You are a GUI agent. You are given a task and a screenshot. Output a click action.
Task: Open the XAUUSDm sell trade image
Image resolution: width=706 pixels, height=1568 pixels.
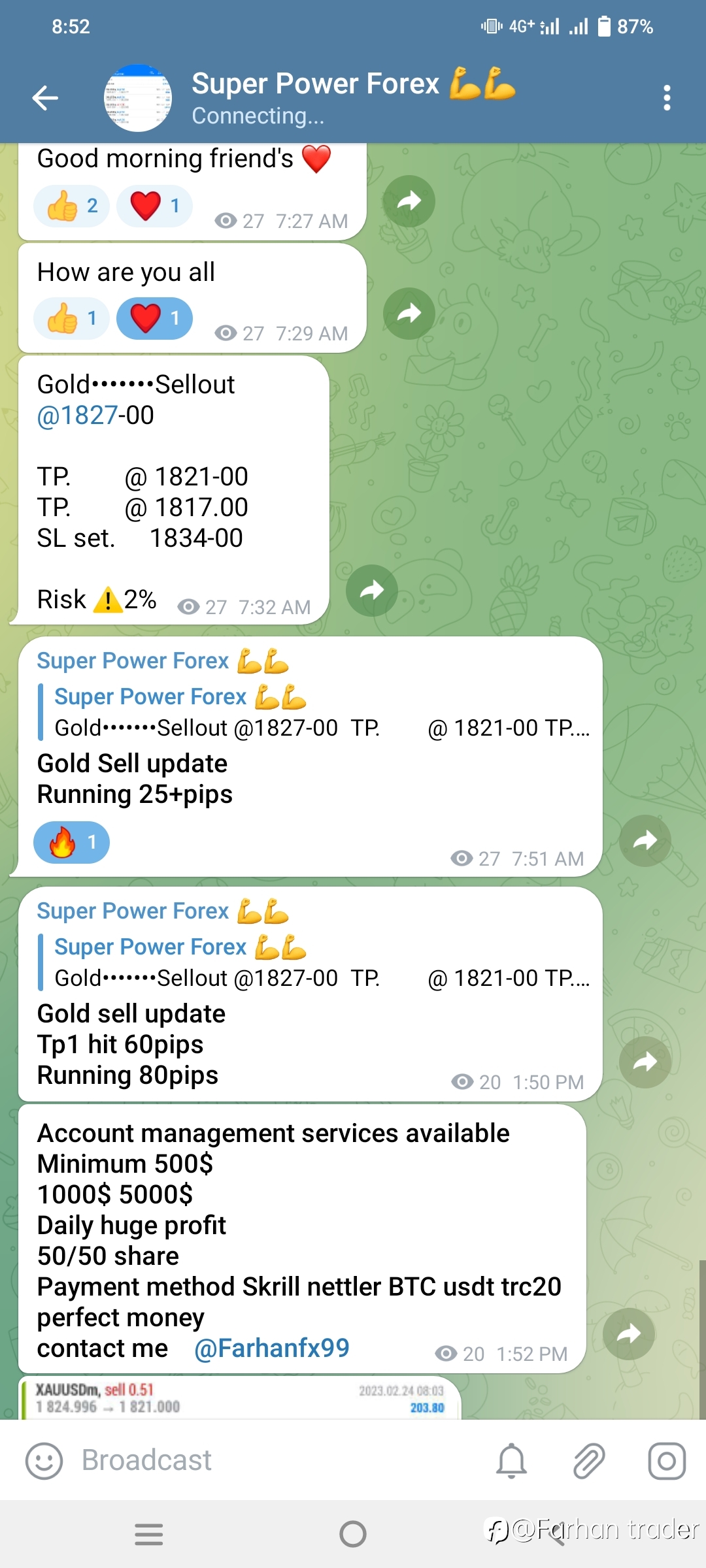point(241,1398)
